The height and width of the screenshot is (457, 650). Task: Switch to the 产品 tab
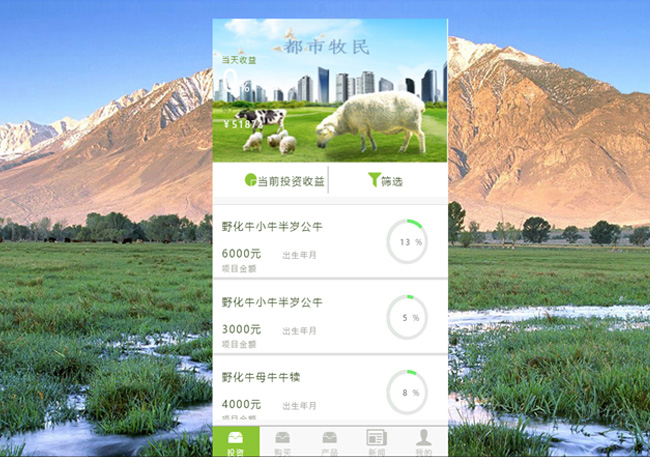point(329,441)
